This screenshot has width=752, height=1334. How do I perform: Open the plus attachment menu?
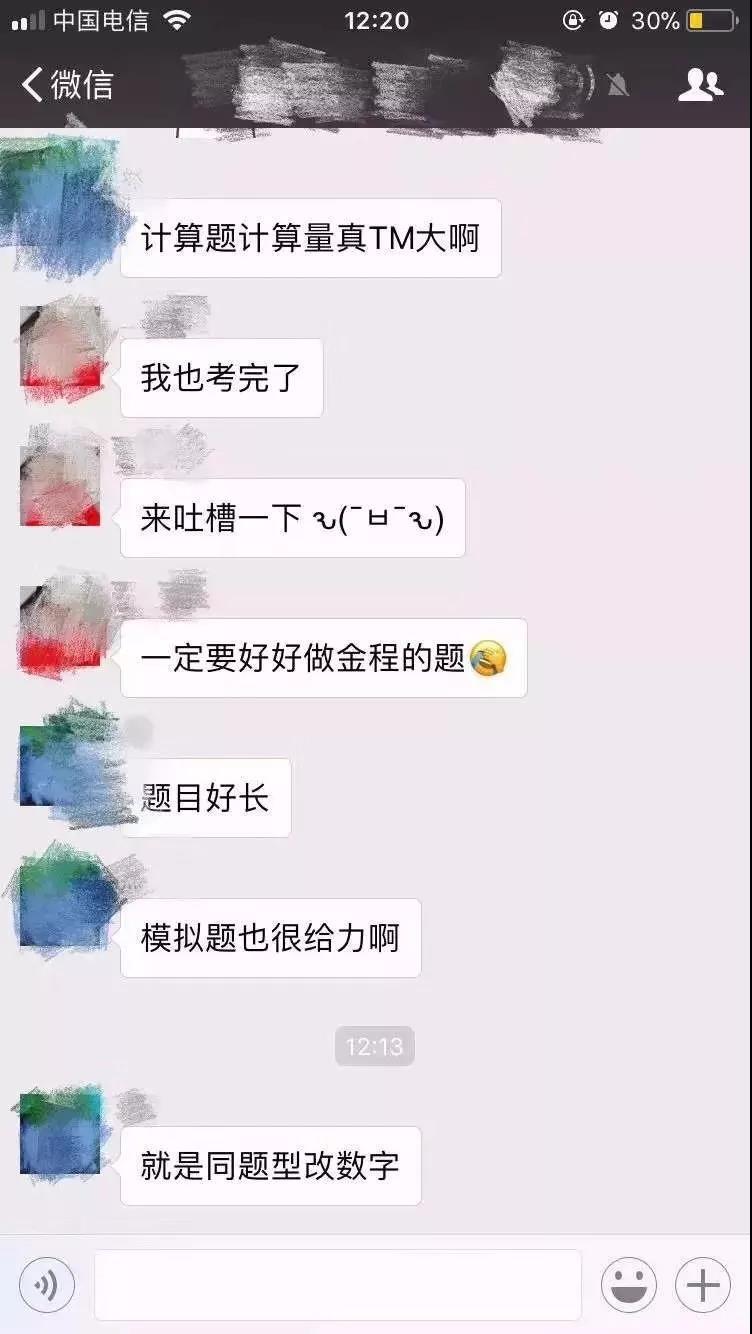(x=703, y=1285)
